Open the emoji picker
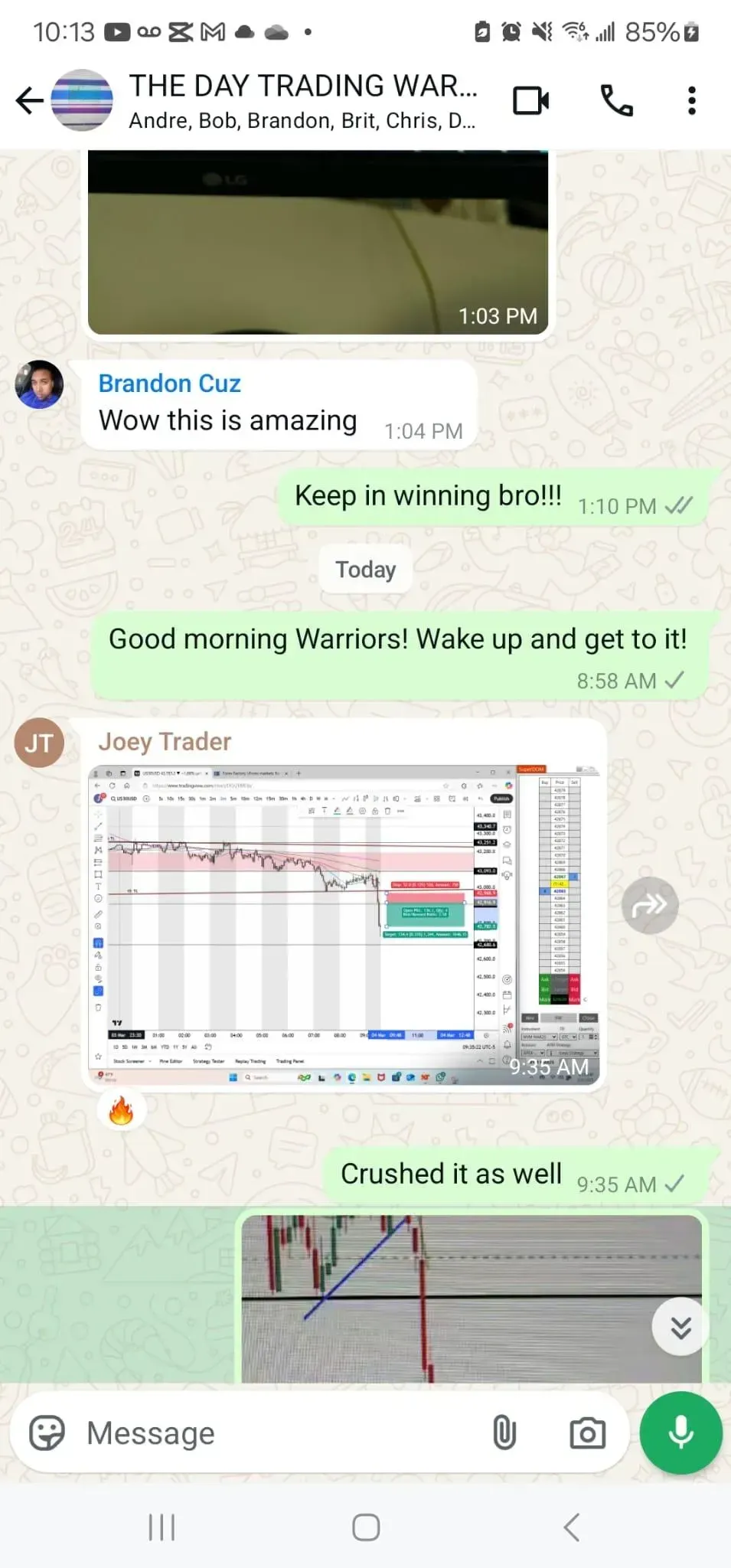This screenshot has height=1568, width=731. [47, 1433]
